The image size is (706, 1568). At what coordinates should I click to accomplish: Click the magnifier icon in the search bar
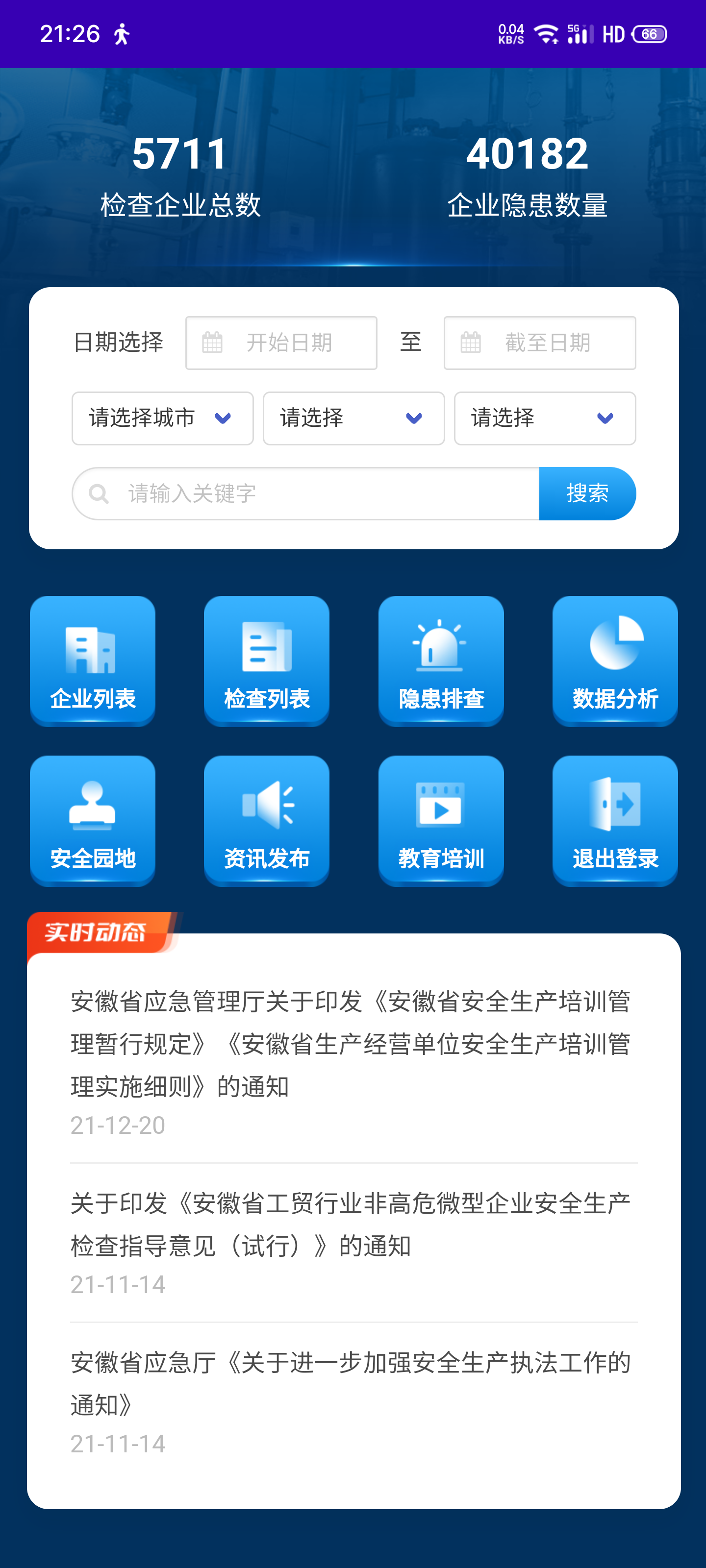(100, 493)
